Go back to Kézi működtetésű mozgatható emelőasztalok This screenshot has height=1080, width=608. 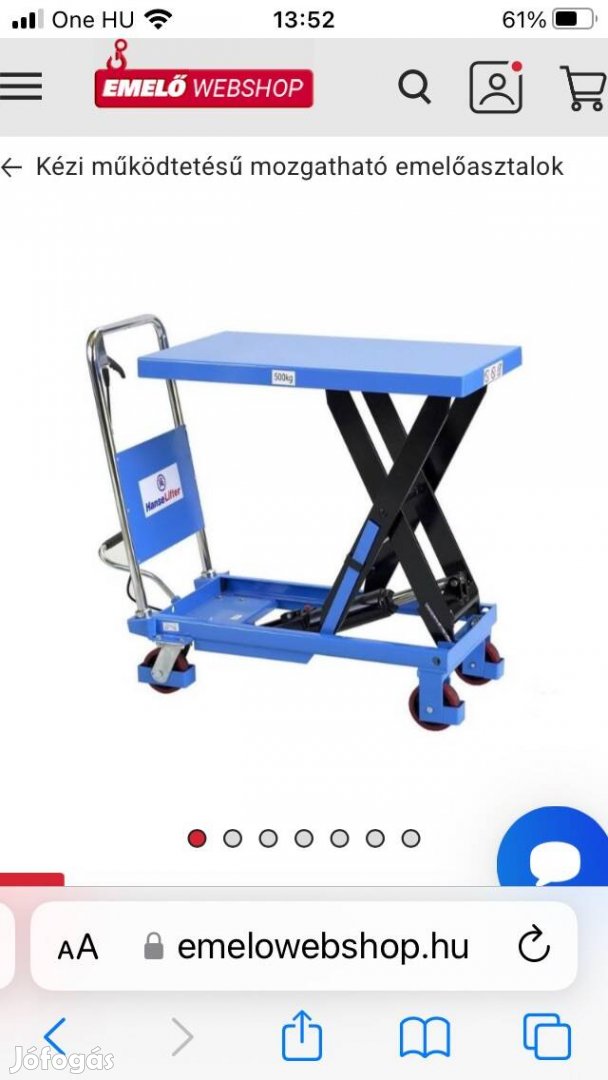pos(283,167)
